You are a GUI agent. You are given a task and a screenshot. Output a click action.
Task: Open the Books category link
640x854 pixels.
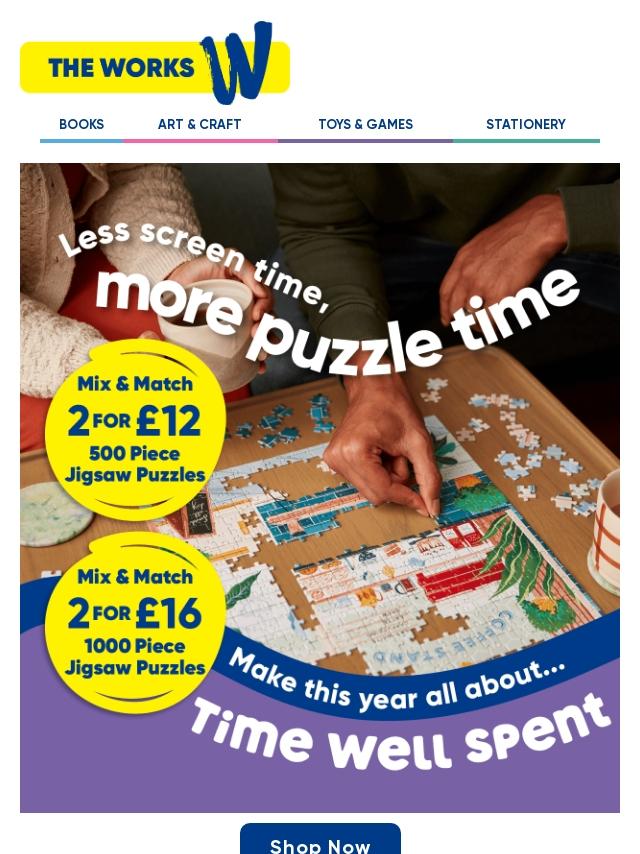(x=81, y=124)
